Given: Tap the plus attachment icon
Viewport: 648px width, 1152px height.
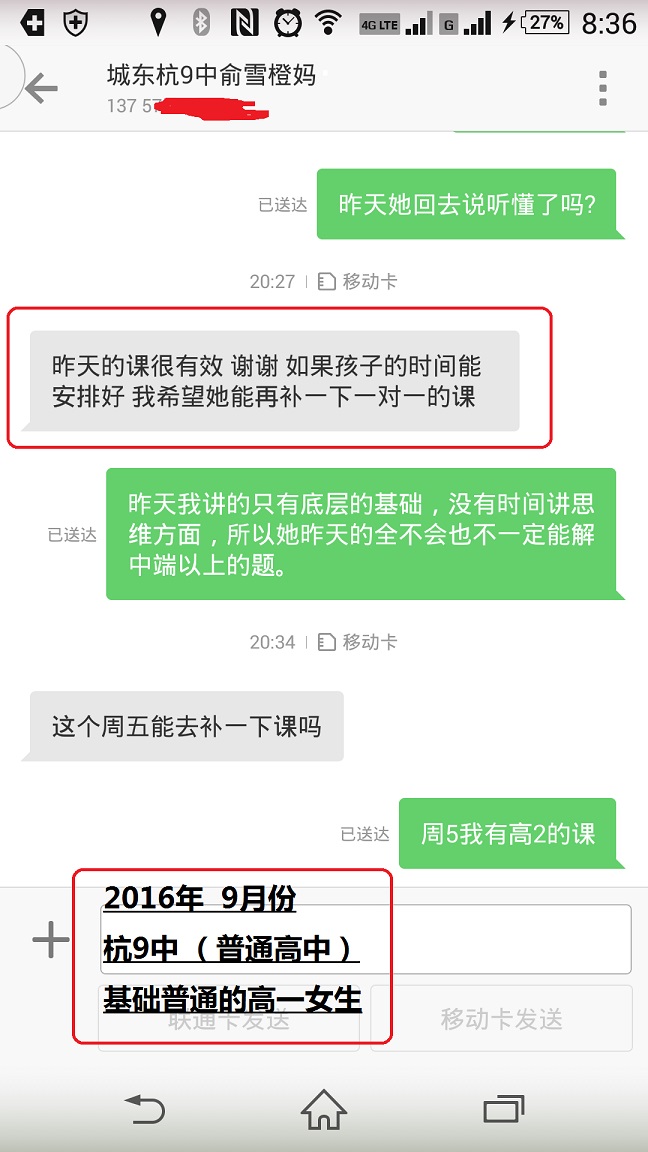Looking at the screenshot, I should [x=51, y=939].
